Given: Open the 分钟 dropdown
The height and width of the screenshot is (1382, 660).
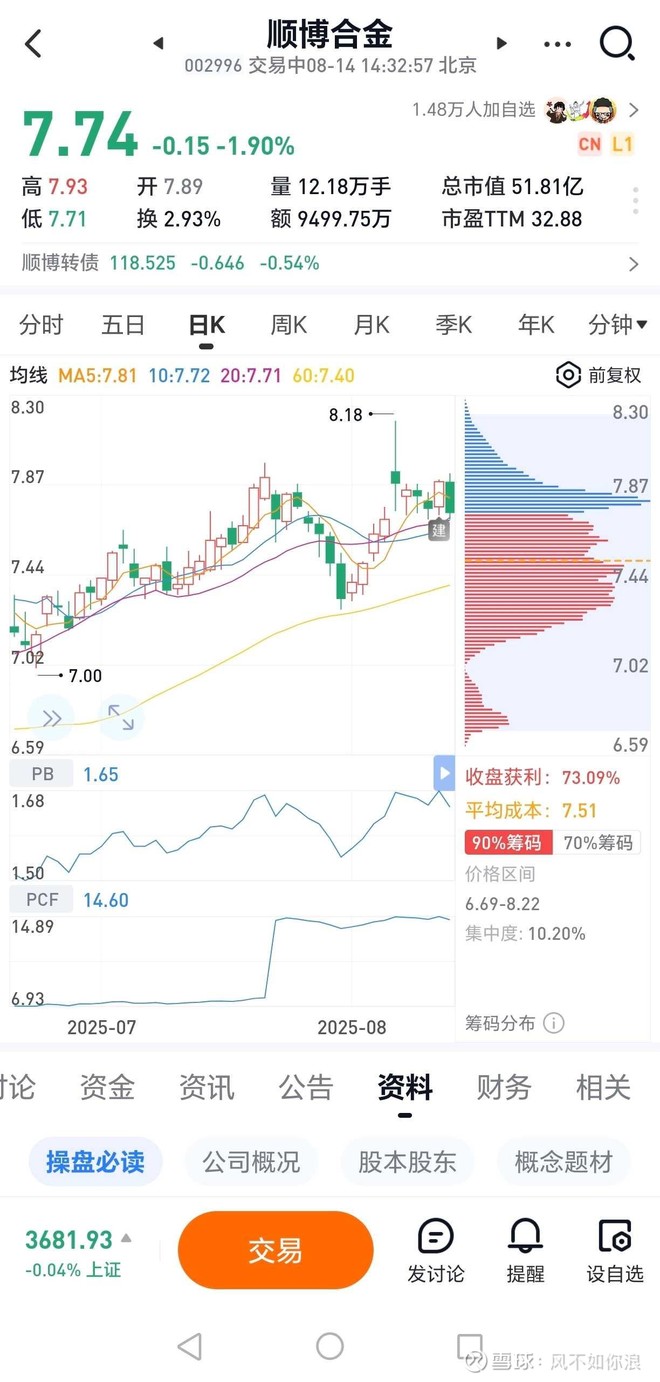Looking at the screenshot, I should [x=617, y=325].
